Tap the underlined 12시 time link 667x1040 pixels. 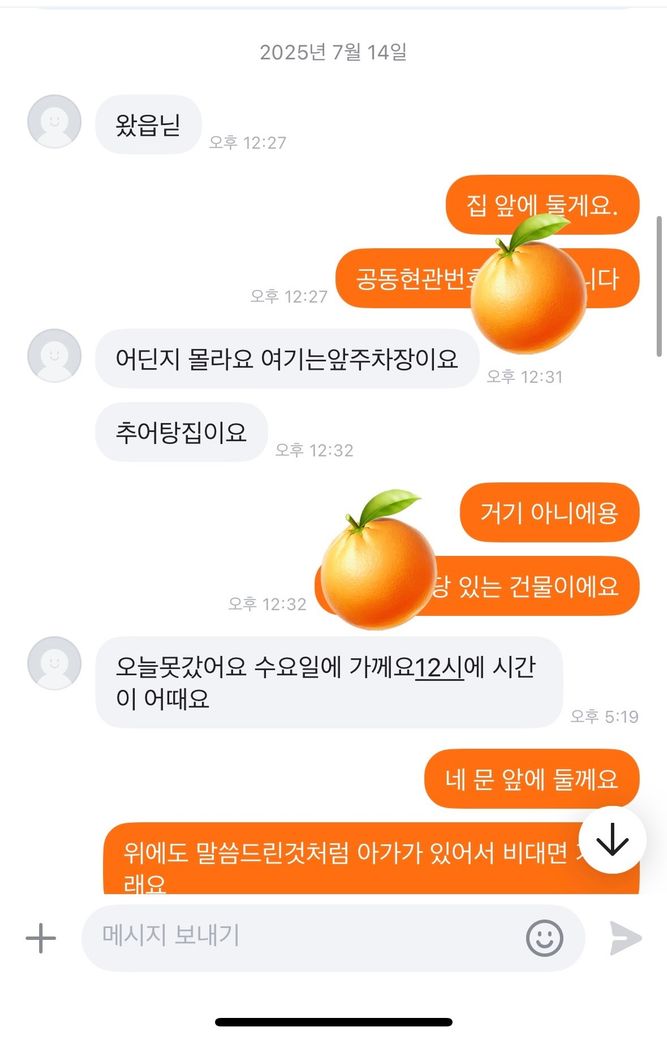tap(438, 669)
